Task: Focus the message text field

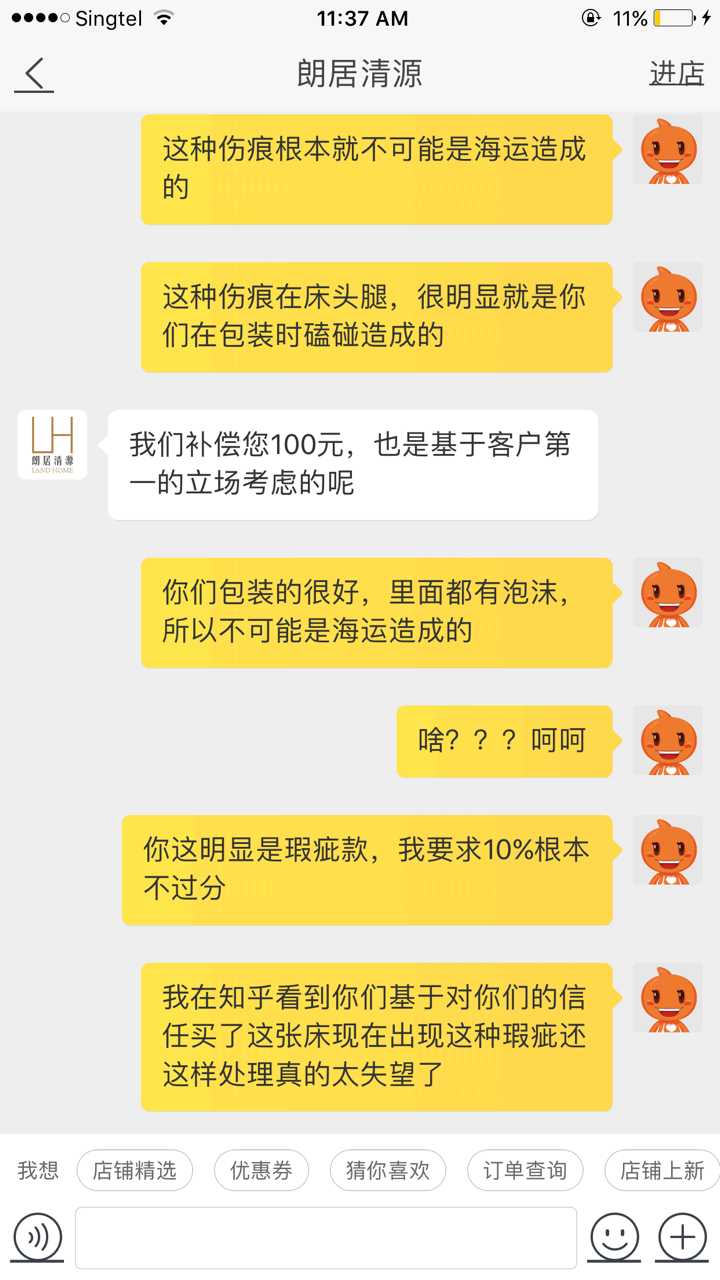Action: (326, 1238)
